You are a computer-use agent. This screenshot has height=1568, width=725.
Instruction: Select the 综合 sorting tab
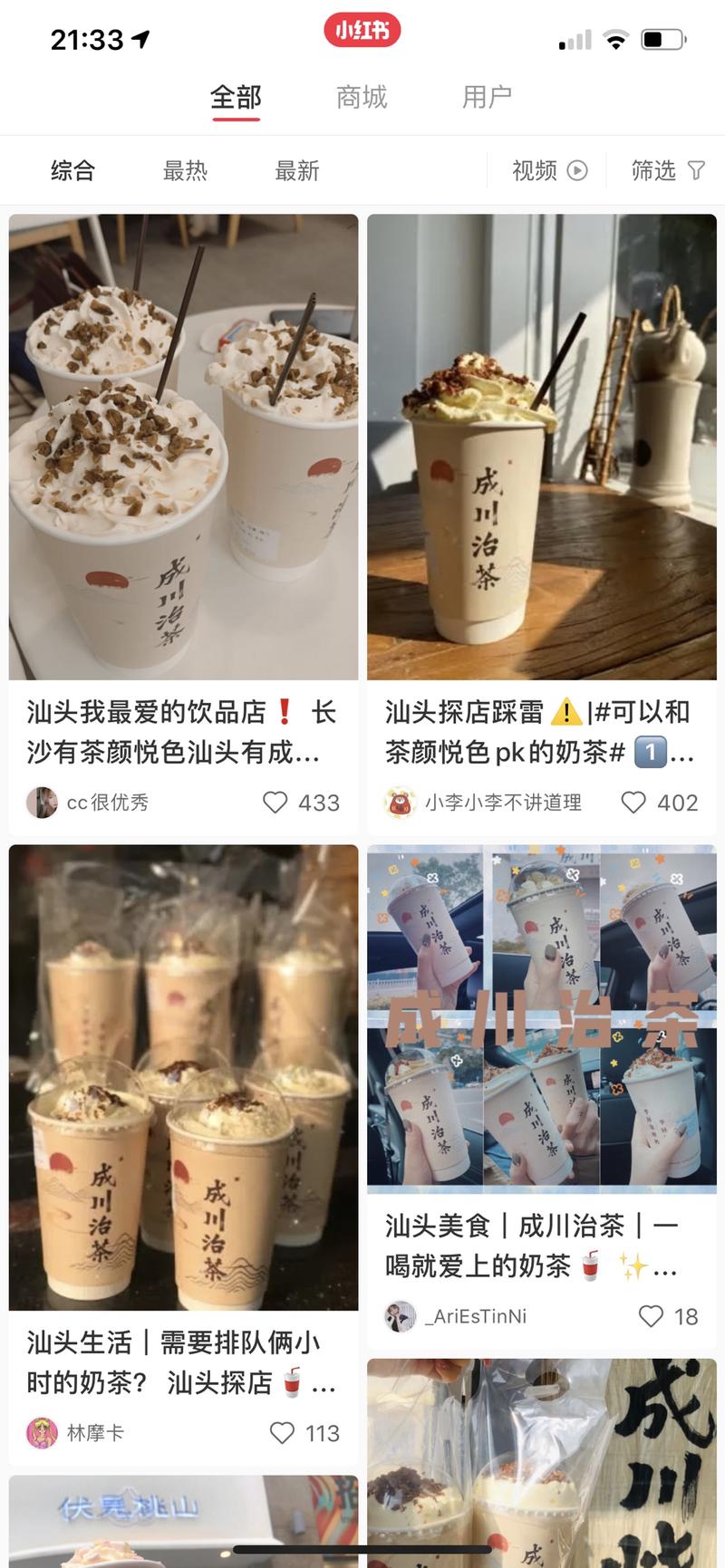[x=72, y=170]
